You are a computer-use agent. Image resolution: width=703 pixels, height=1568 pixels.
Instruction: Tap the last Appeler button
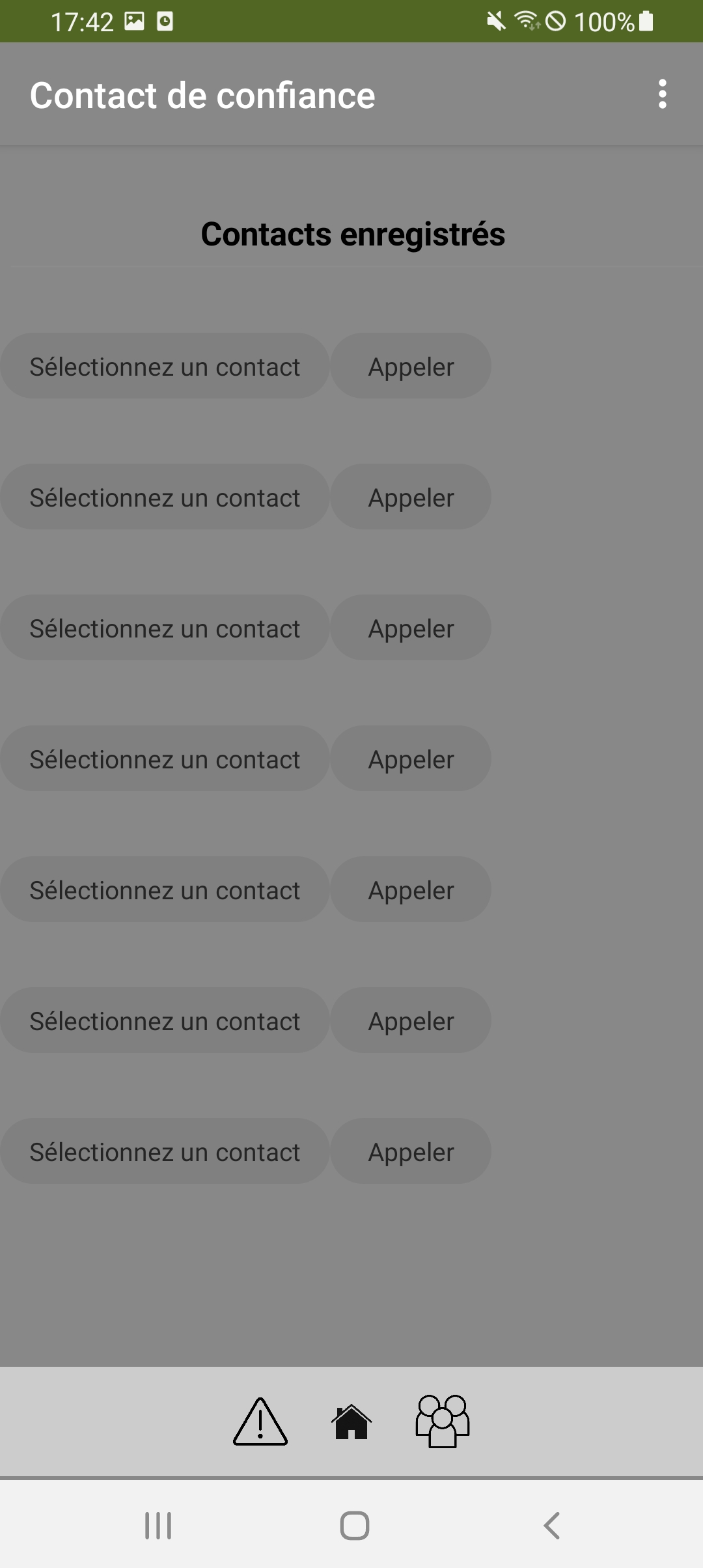click(x=411, y=1151)
